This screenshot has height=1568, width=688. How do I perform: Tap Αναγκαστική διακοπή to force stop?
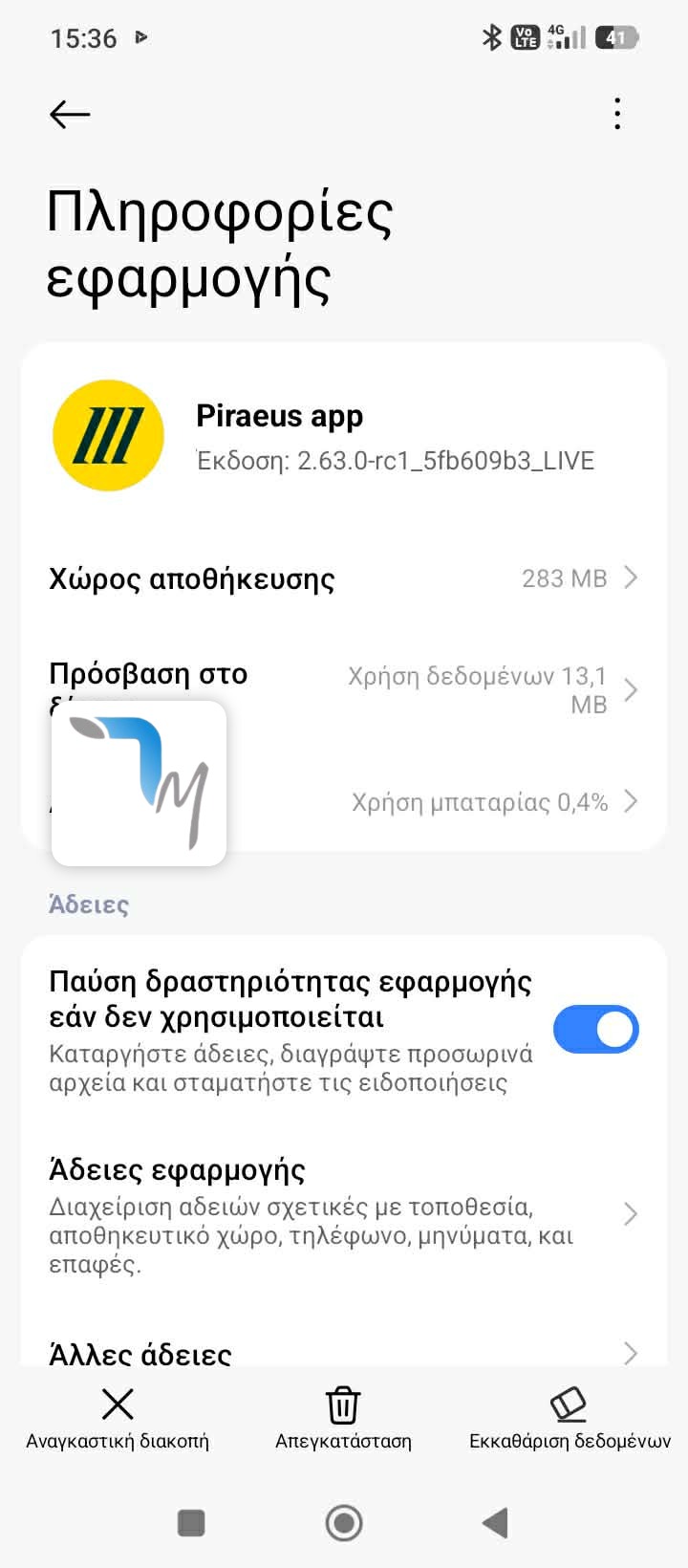[x=118, y=1419]
